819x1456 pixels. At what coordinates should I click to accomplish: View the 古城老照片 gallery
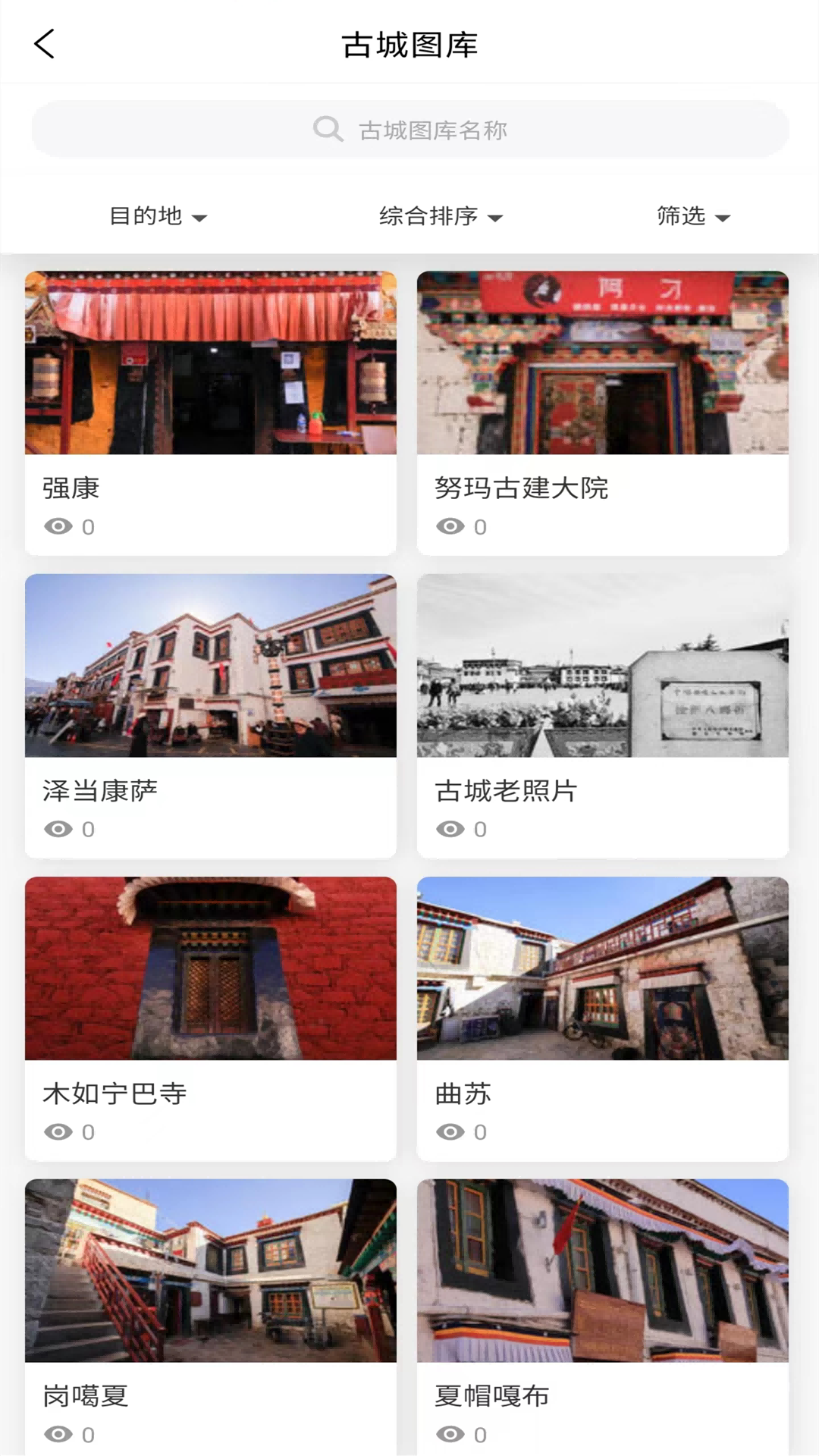coord(603,716)
